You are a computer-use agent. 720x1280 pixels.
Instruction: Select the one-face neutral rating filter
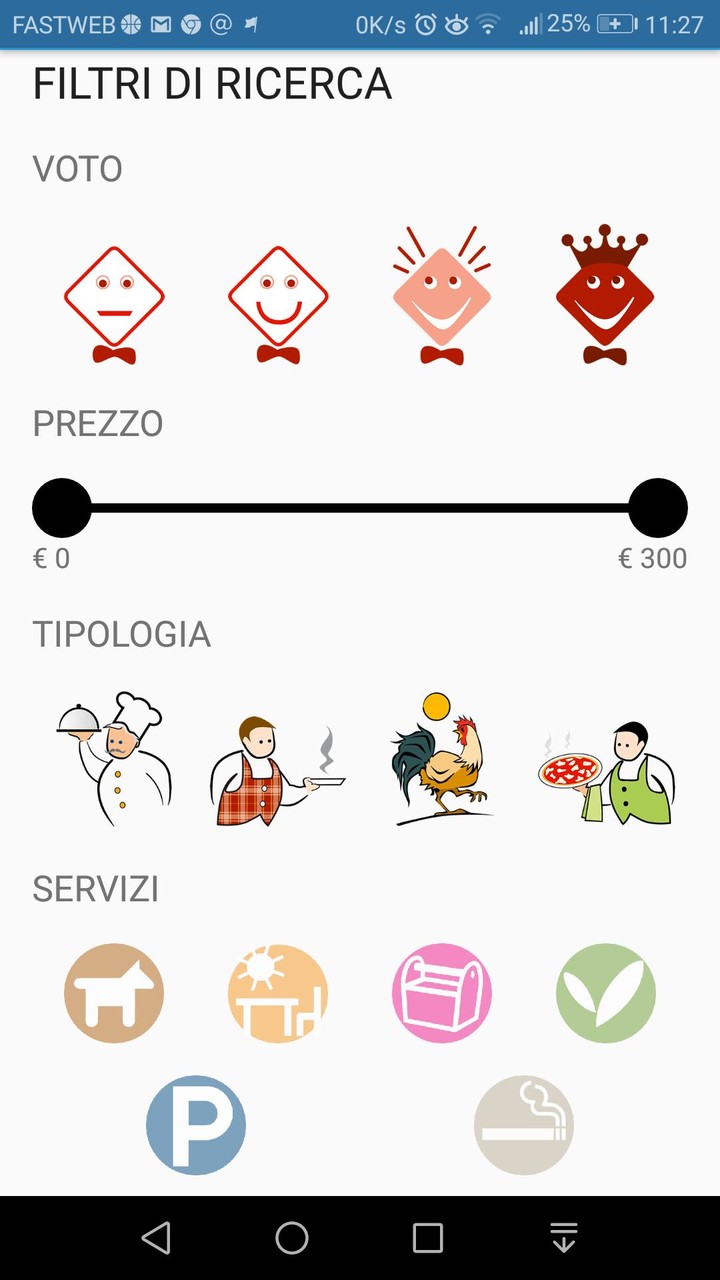pos(113,295)
